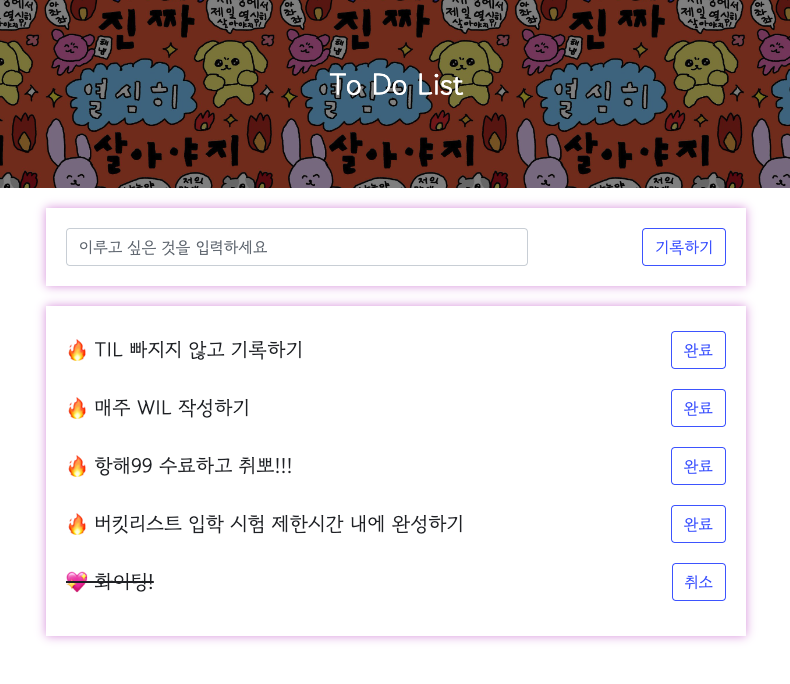Mark TIL 빠지지 않고 기록하기 as 완료

coord(697,350)
